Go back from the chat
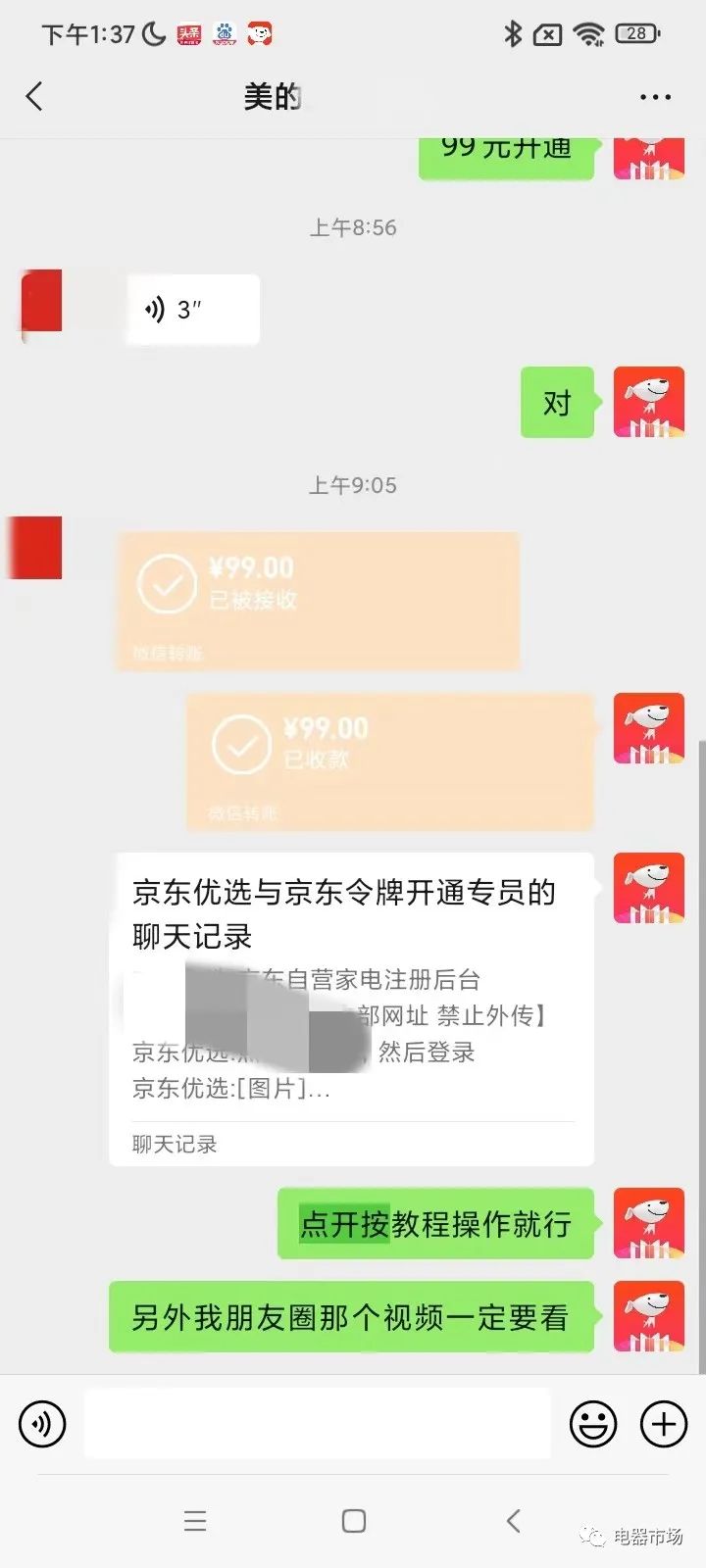The image size is (706, 1568). click(35, 97)
